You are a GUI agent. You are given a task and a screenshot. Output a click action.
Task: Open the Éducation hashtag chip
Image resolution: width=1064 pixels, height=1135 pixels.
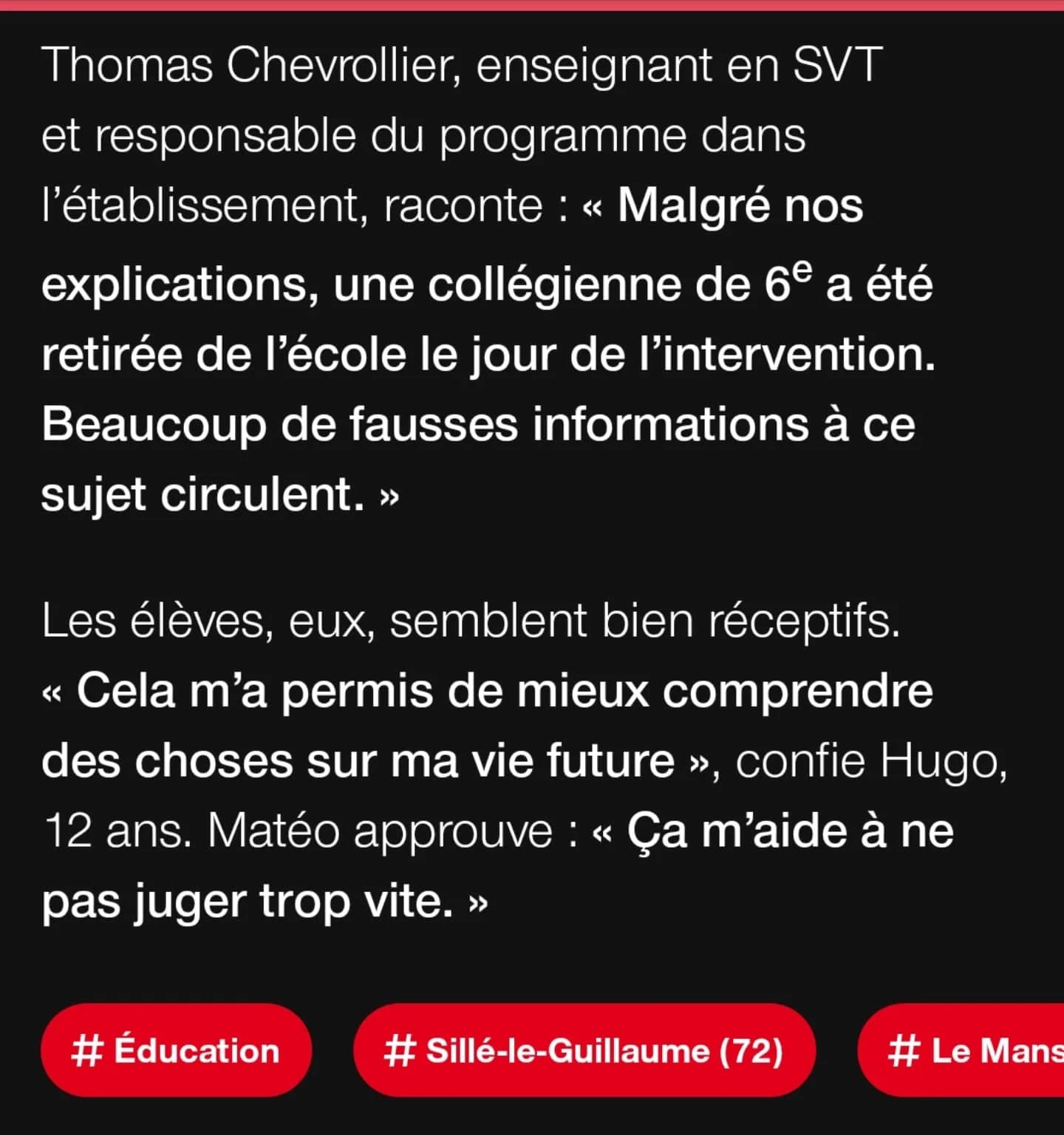[x=176, y=1050]
